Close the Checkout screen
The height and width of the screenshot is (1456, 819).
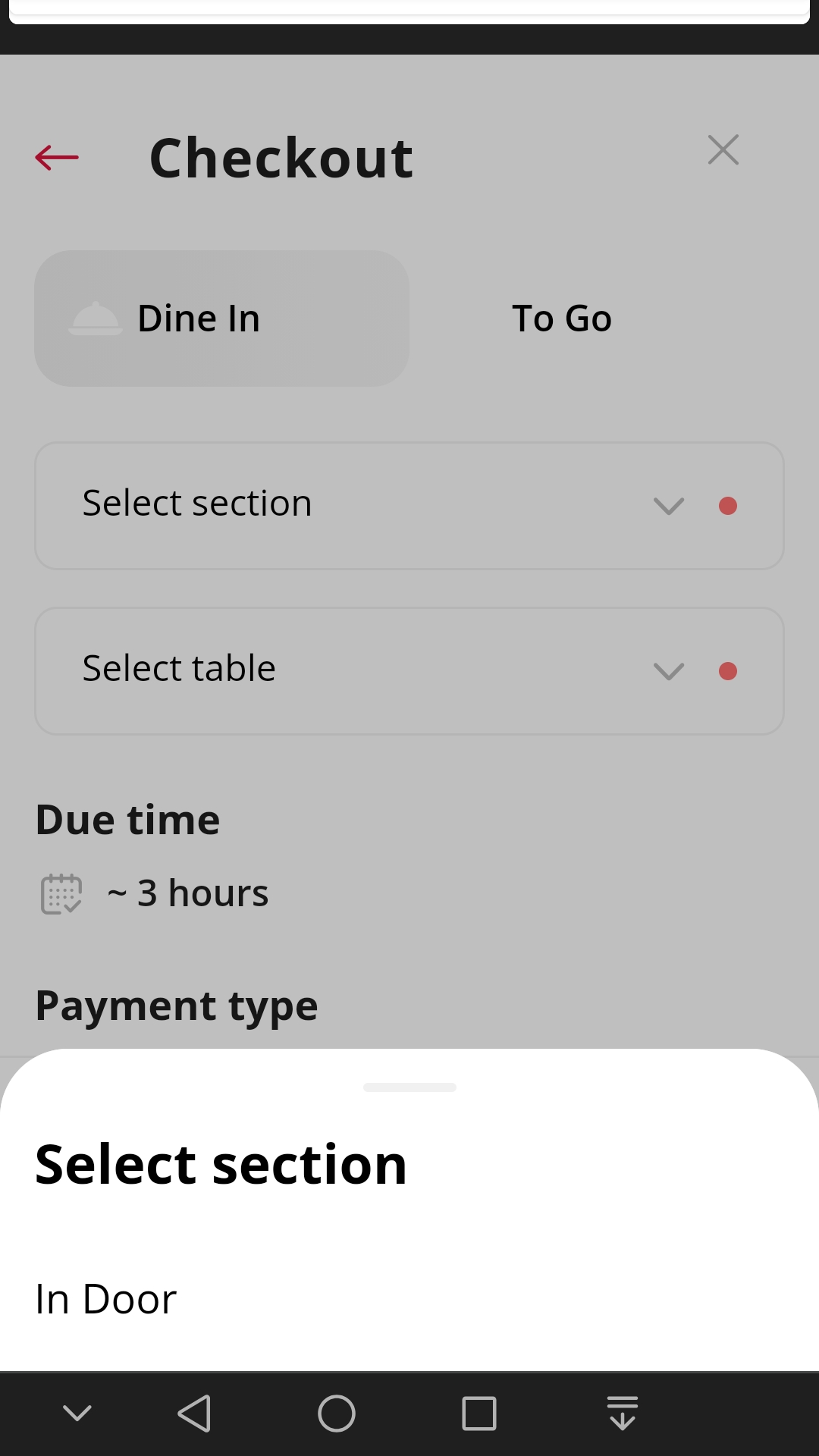click(x=723, y=150)
